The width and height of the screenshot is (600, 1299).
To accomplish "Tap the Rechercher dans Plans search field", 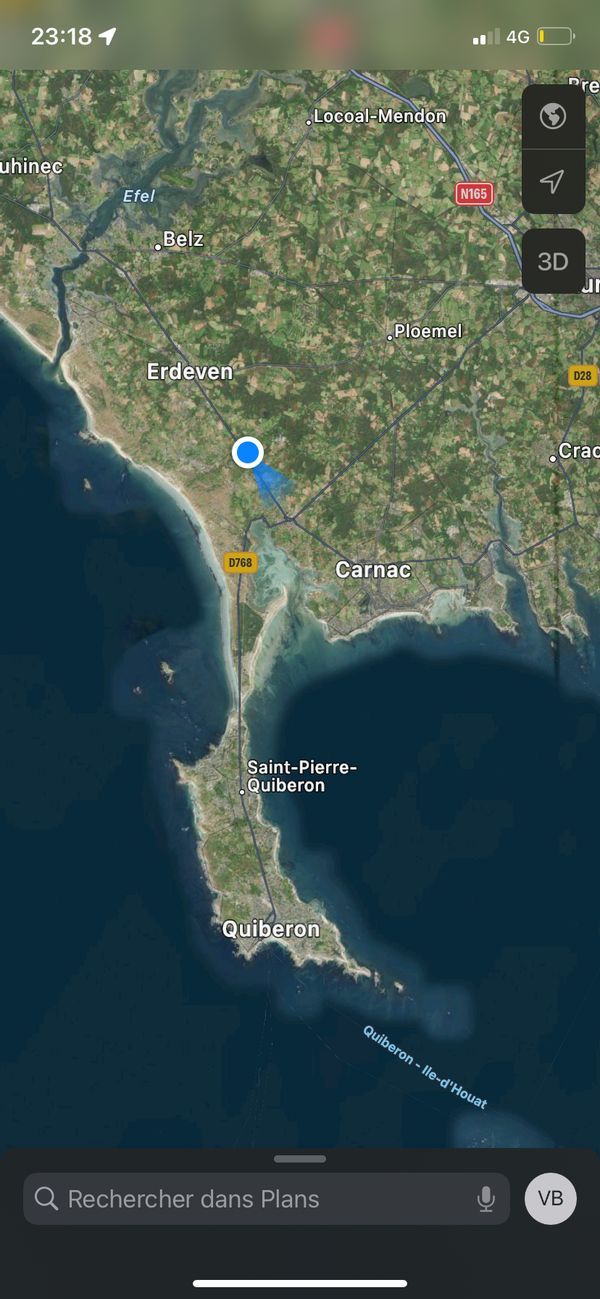I will point(250,1199).
